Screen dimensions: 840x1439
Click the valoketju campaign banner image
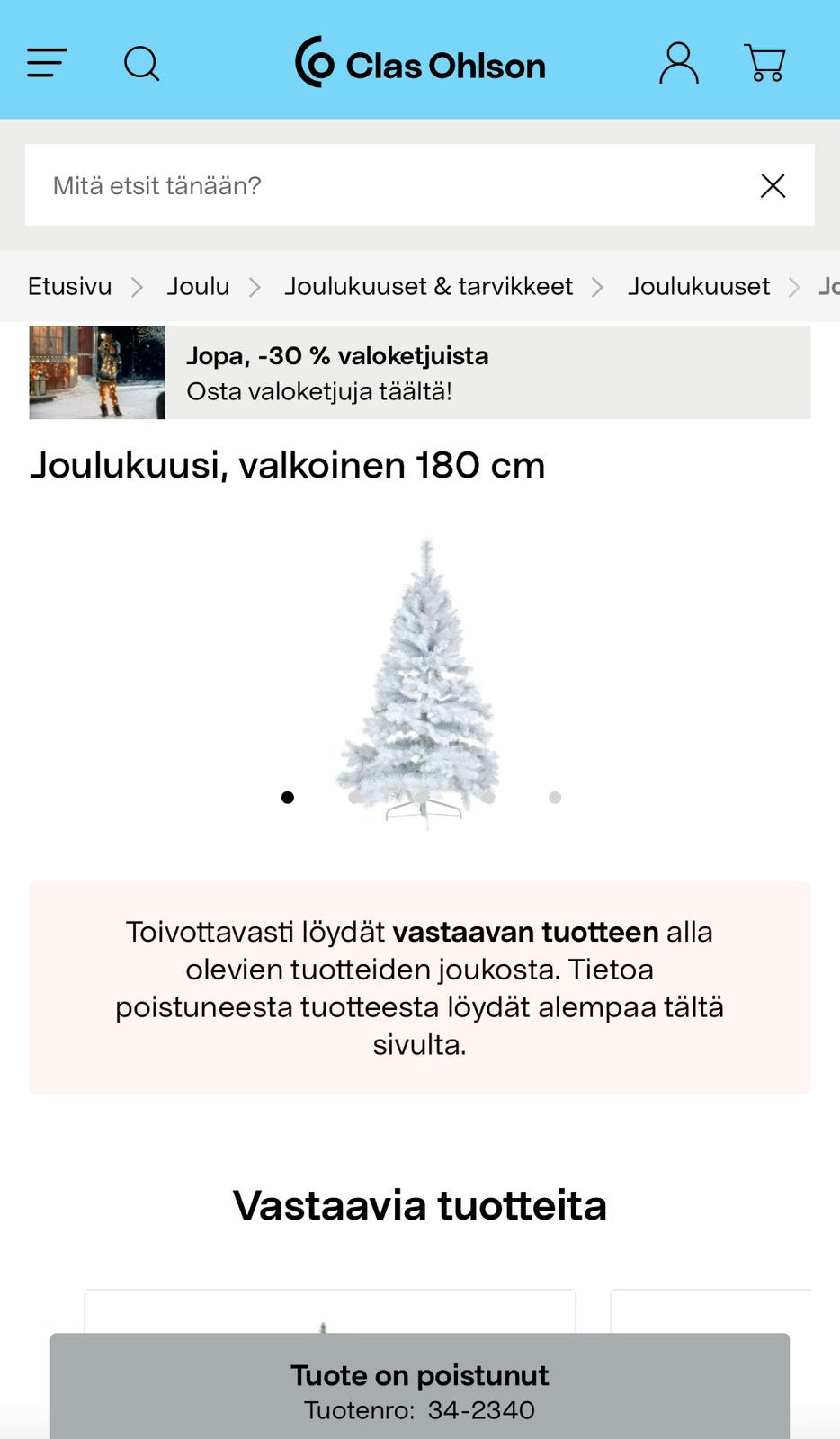pyautogui.click(x=95, y=372)
